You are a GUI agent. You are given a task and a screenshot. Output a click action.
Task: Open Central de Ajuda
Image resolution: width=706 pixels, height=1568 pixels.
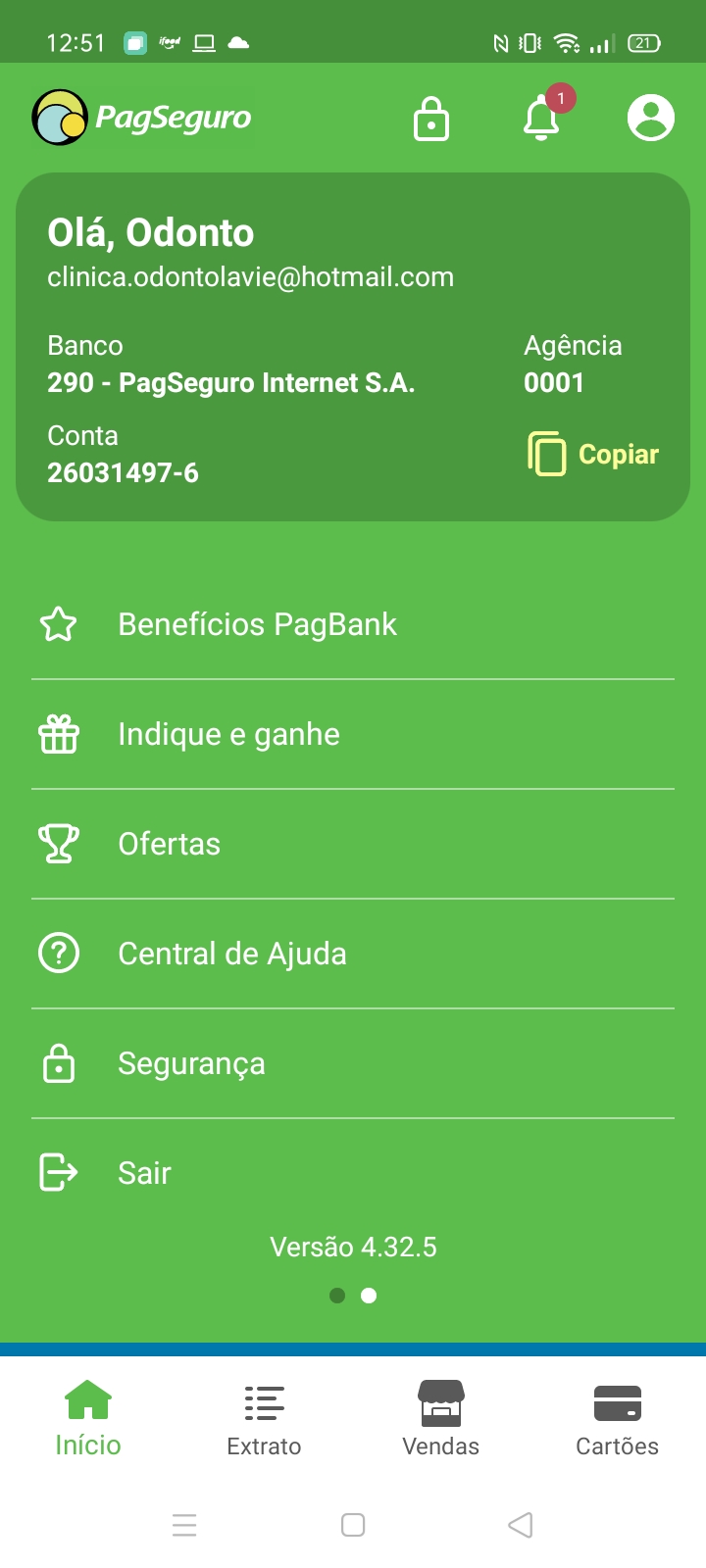click(231, 954)
